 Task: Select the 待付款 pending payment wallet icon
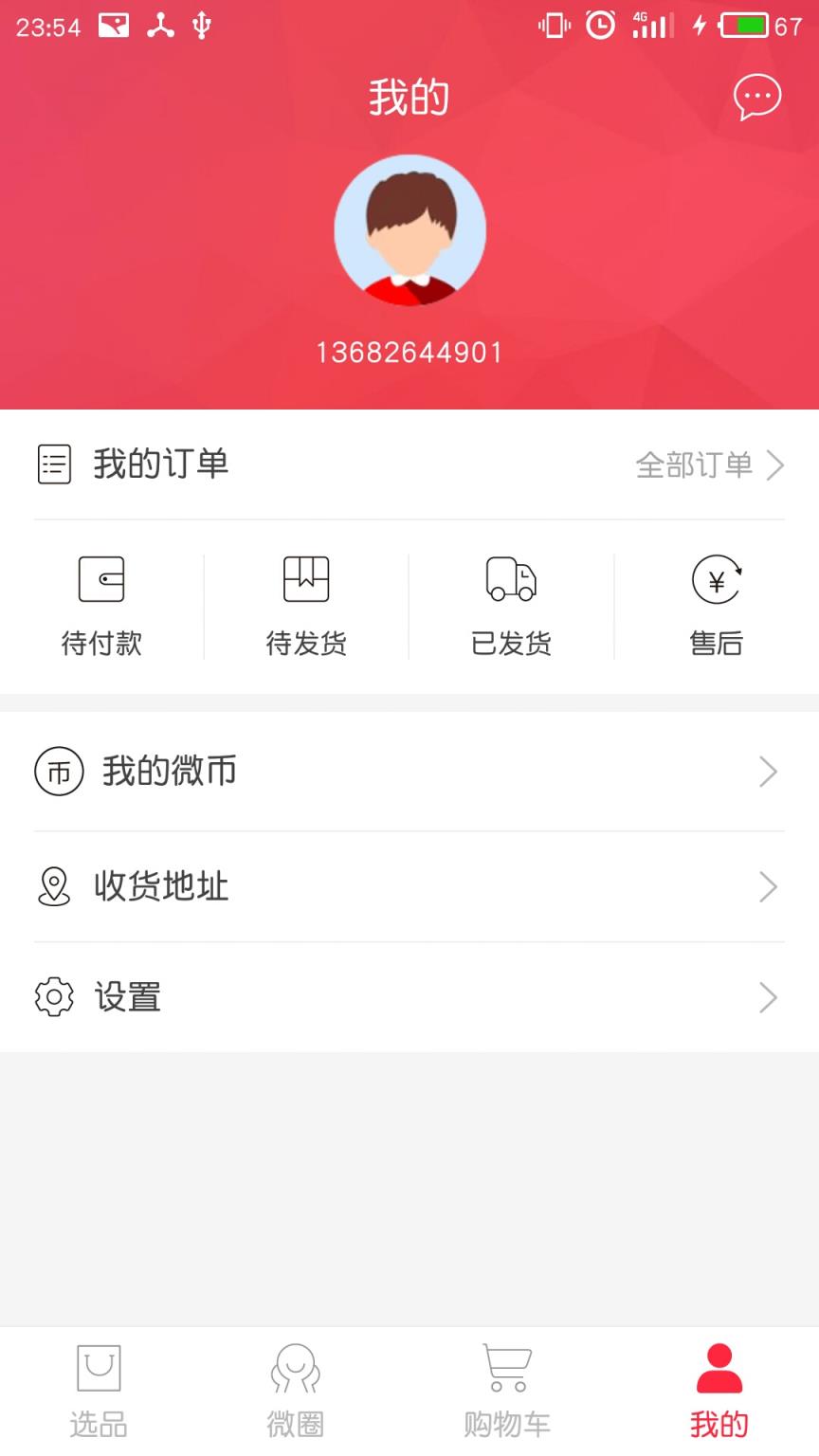click(x=100, y=579)
